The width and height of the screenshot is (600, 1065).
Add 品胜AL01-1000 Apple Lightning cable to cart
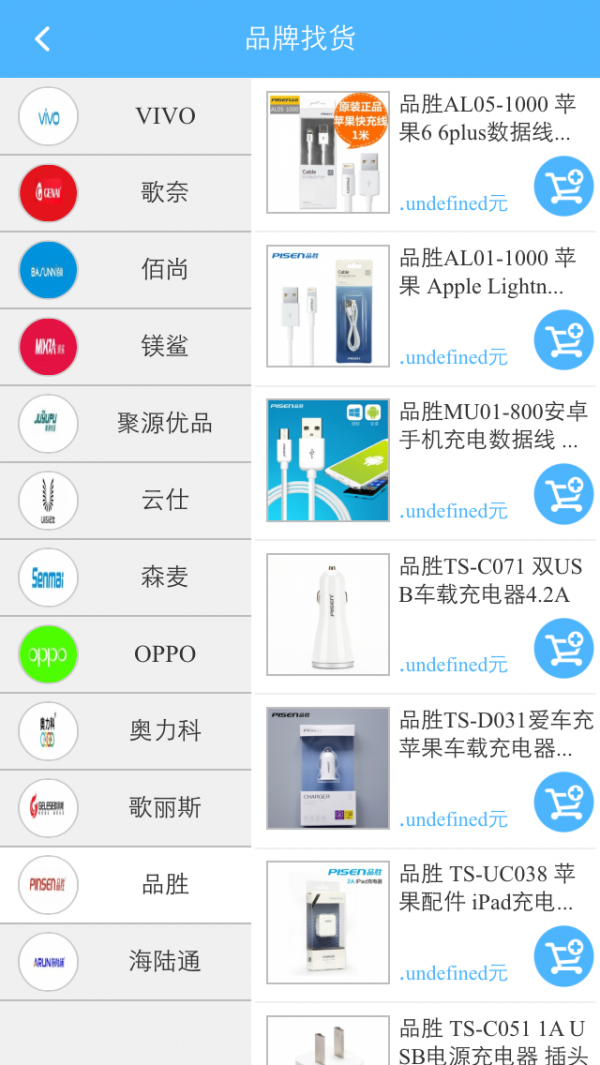pos(563,340)
